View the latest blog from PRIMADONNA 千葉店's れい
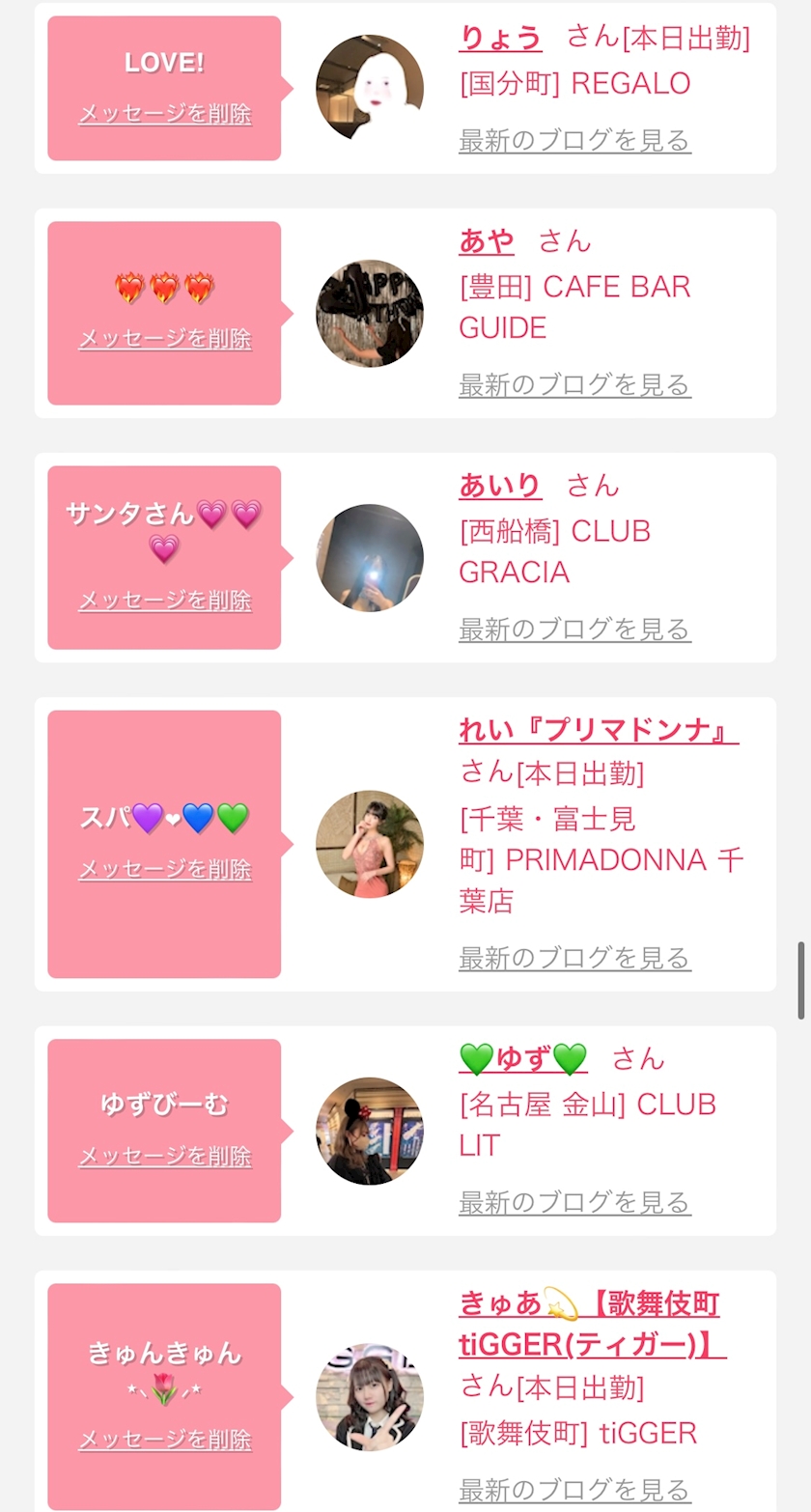 click(x=574, y=958)
